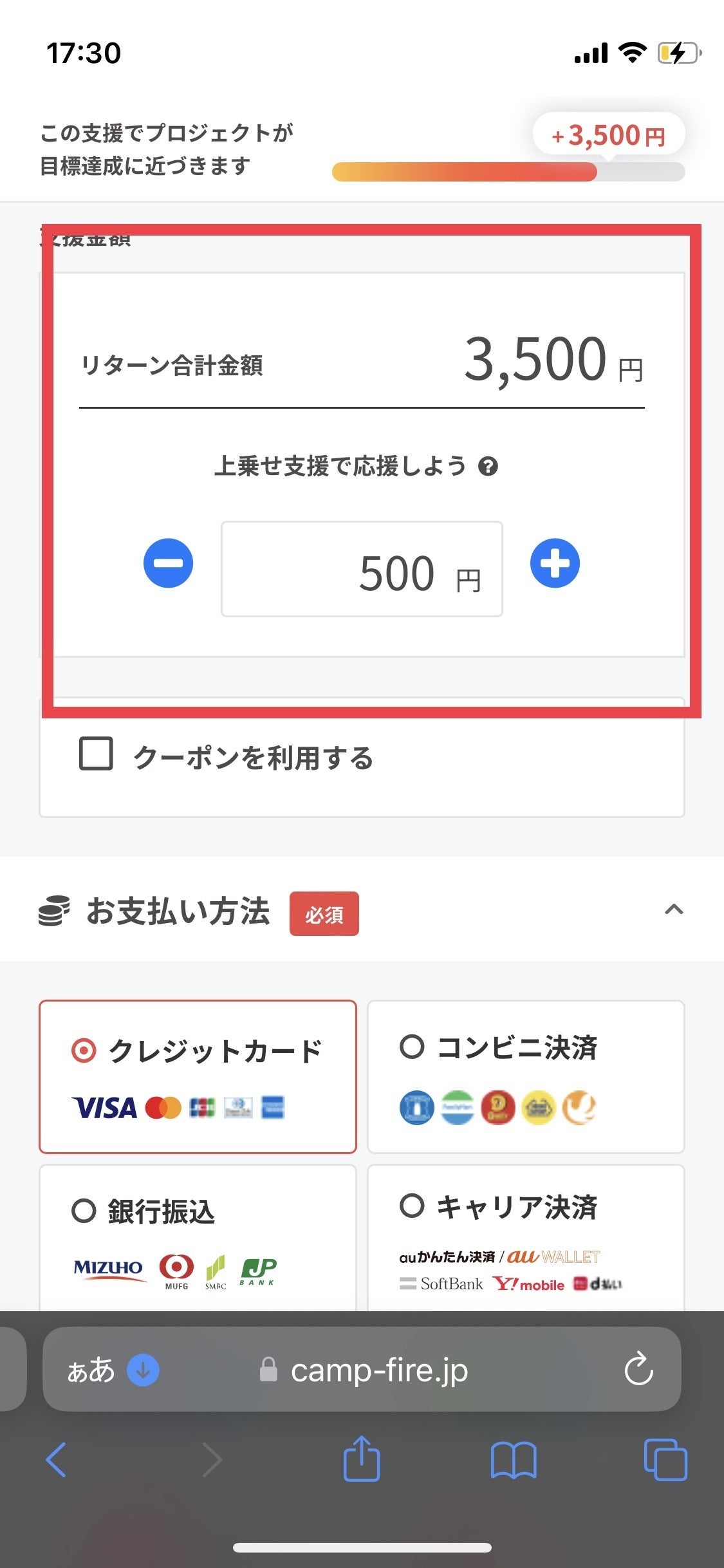The image size is (724, 1568).
Task: Decrease the extra support amount with minus
Action: [x=168, y=563]
